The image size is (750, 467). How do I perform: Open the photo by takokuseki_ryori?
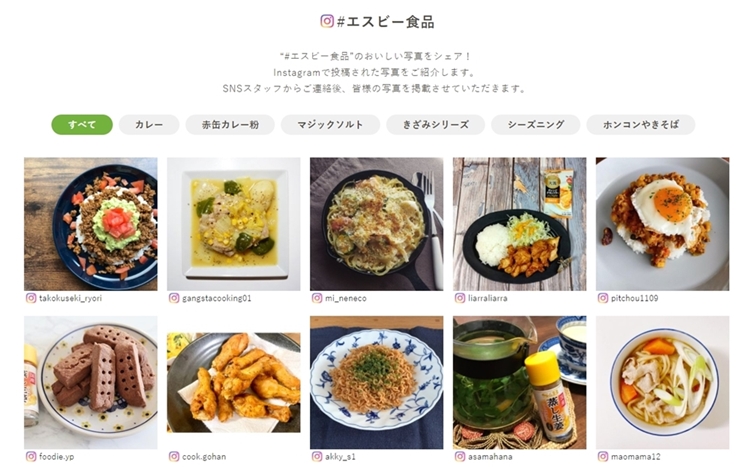(x=90, y=223)
